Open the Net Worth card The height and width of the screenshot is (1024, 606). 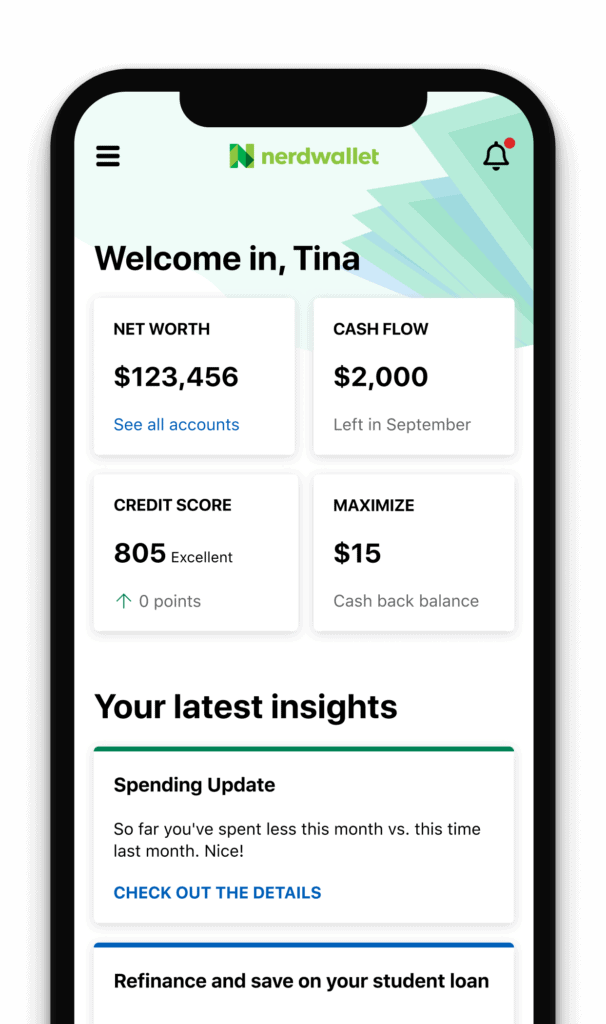pyautogui.click(x=194, y=362)
